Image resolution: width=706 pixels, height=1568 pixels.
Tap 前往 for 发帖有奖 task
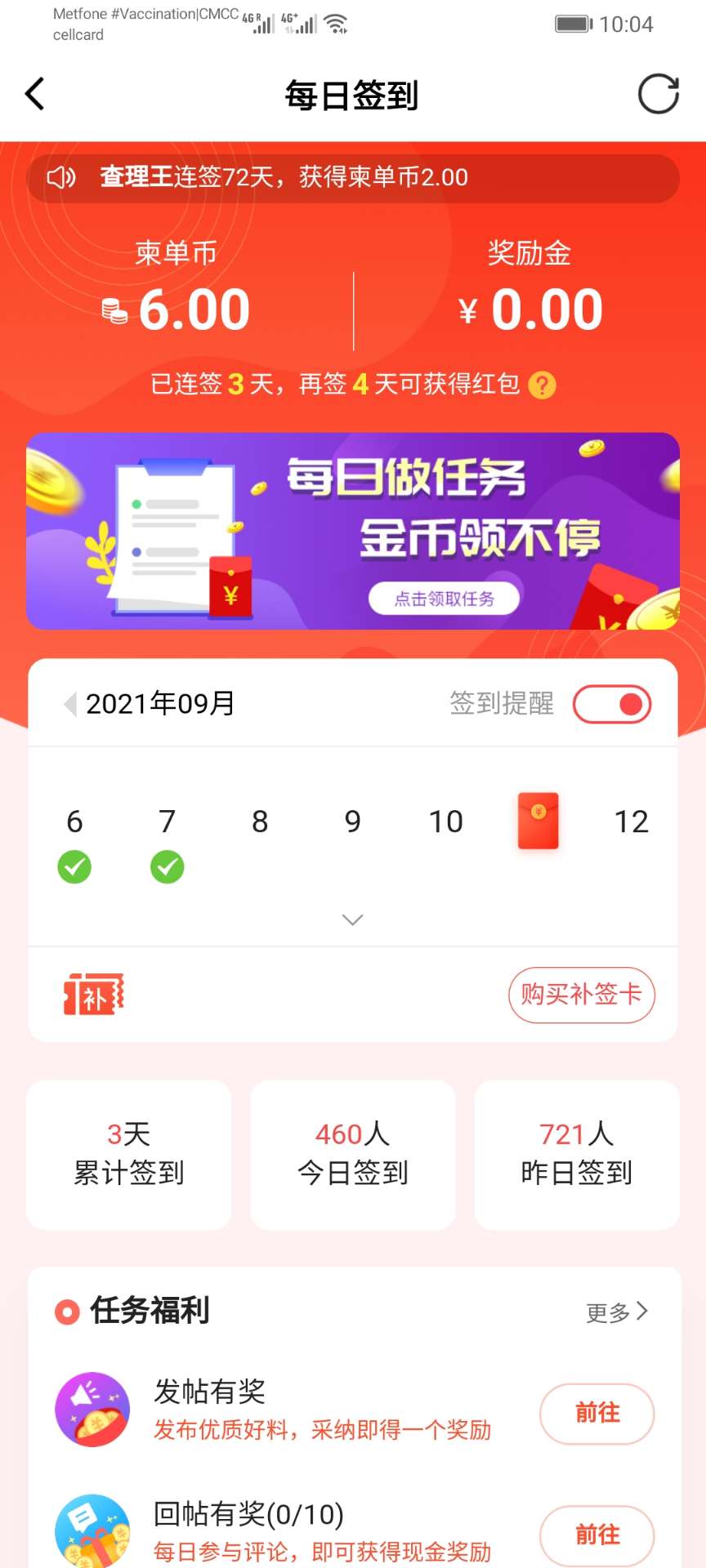(597, 1413)
